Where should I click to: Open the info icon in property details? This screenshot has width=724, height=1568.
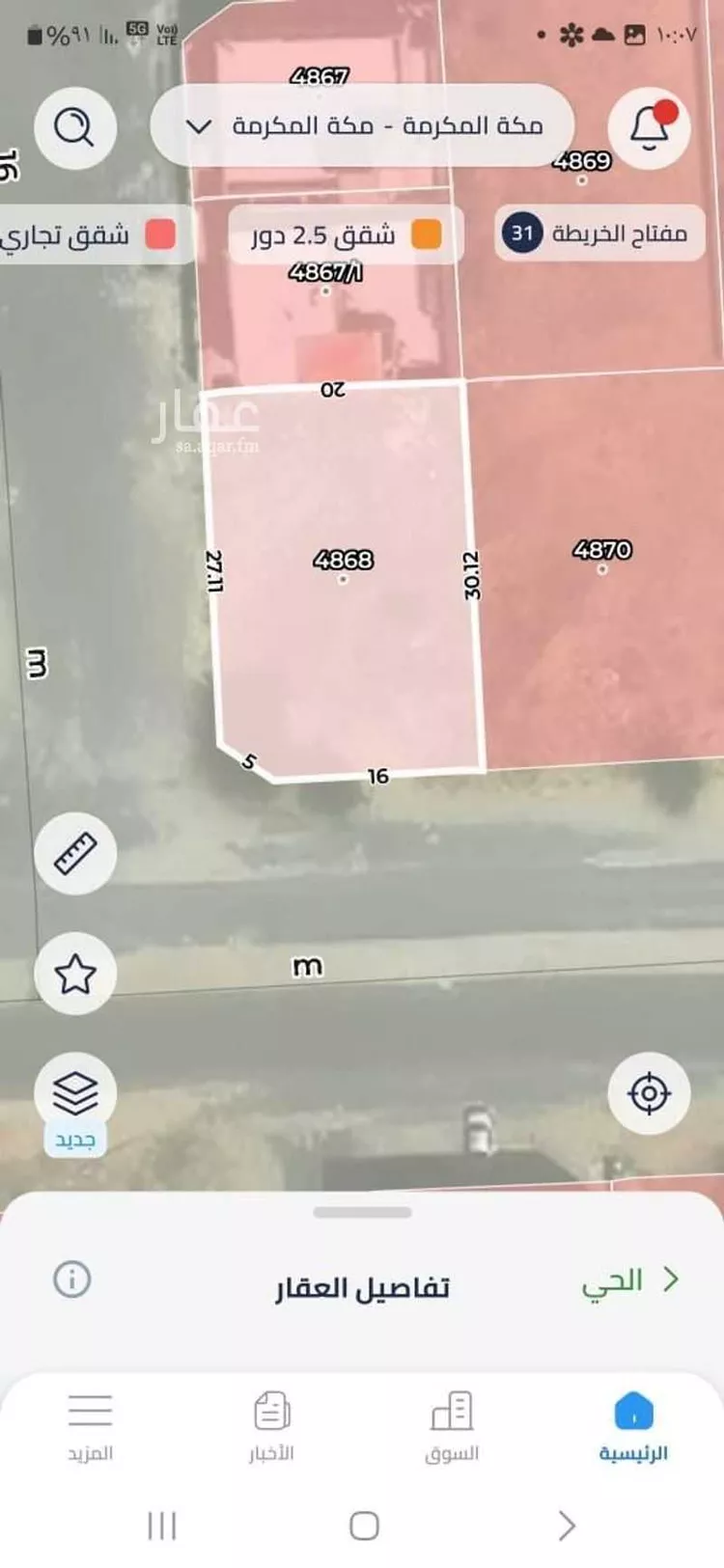point(72,1279)
